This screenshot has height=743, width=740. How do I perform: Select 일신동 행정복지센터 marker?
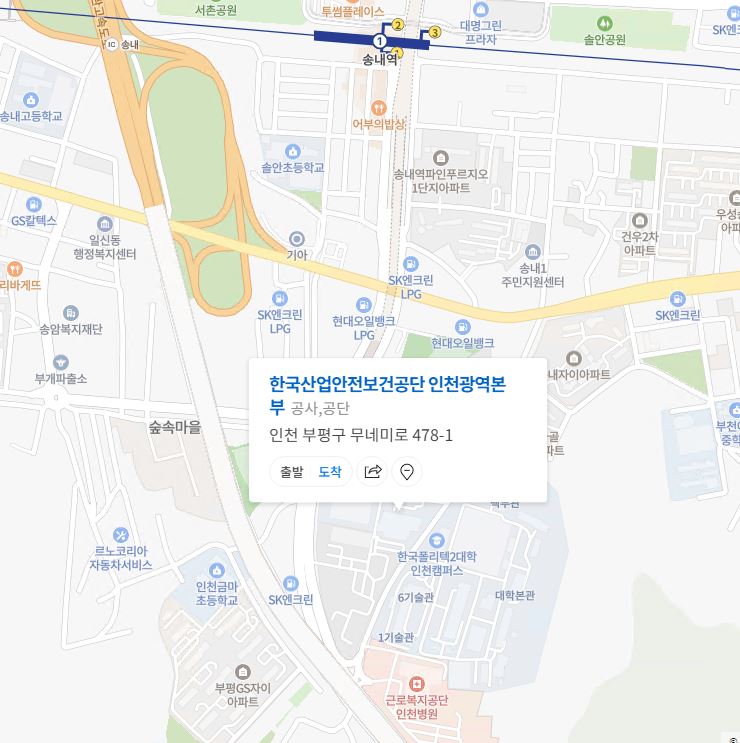point(105,225)
